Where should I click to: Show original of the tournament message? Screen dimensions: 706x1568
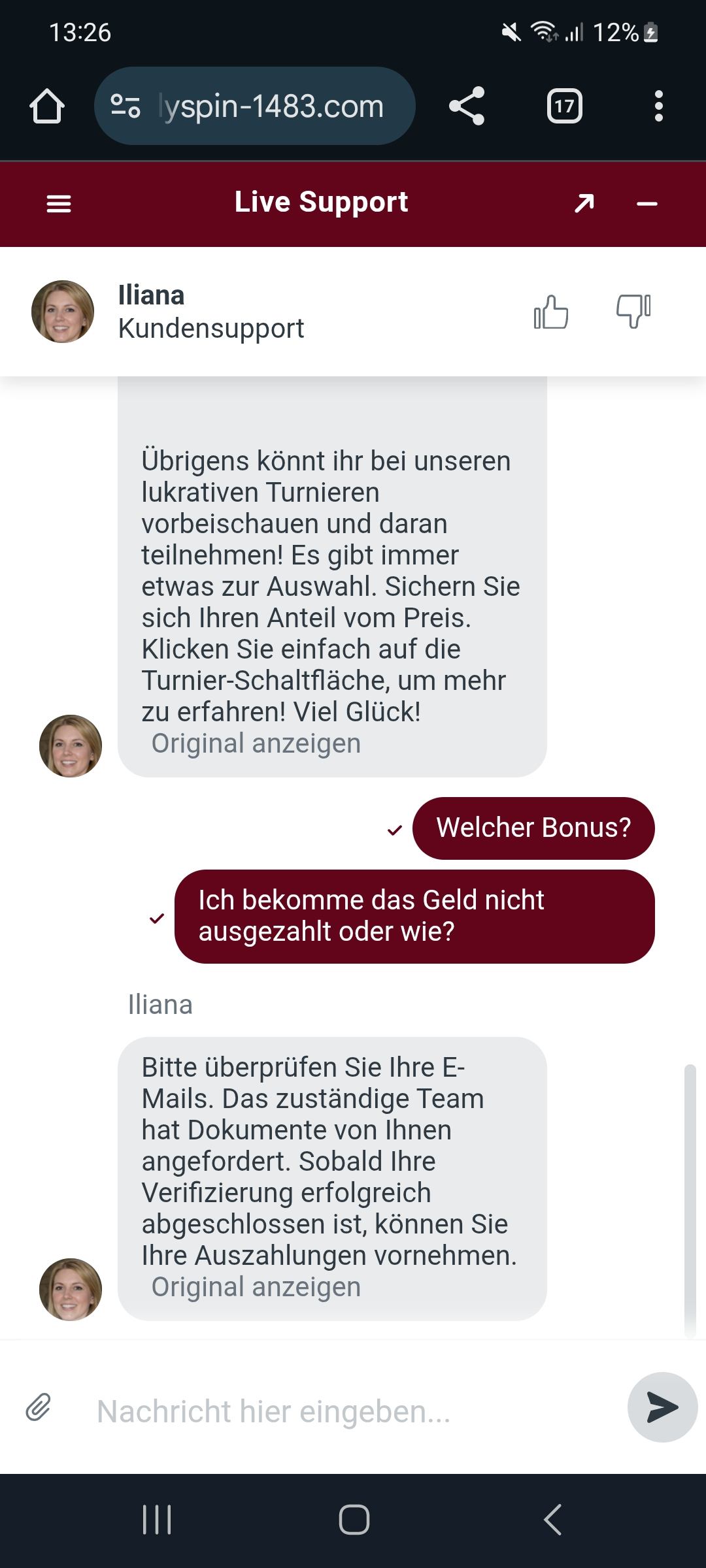click(256, 743)
